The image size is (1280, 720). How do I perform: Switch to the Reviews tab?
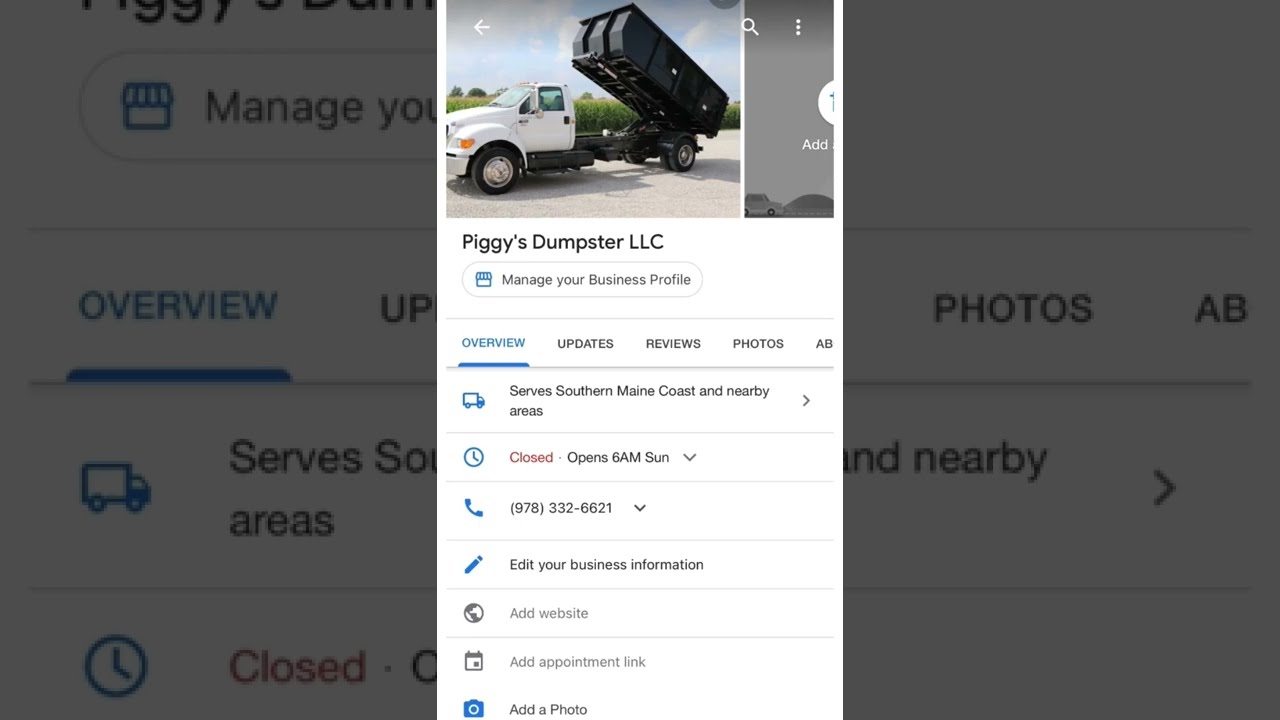click(673, 344)
